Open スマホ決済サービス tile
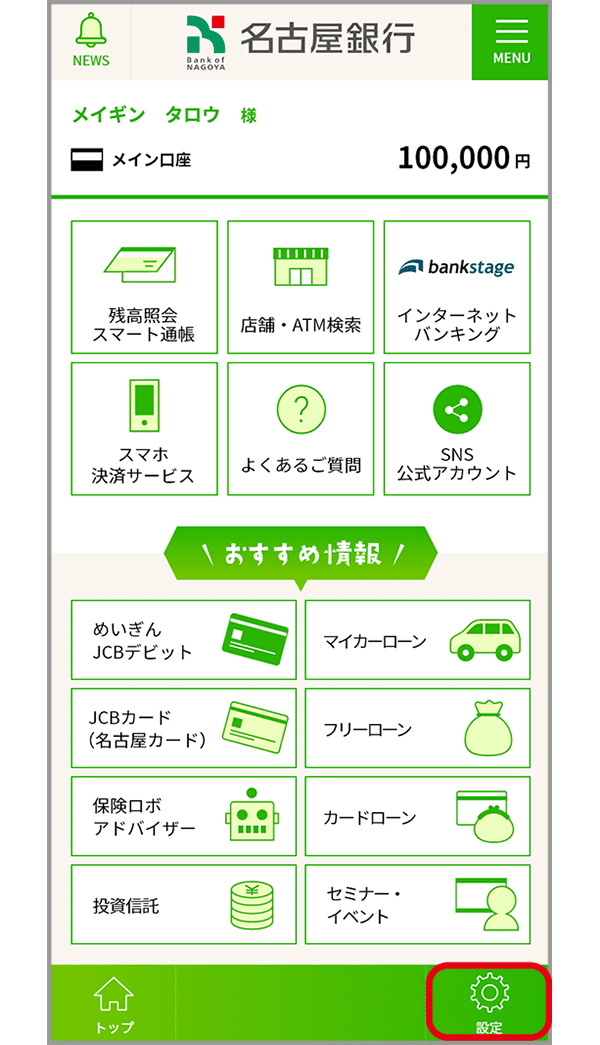Image resolution: width=600 pixels, height=1045 pixels. pyautogui.click(x=144, y=429)
